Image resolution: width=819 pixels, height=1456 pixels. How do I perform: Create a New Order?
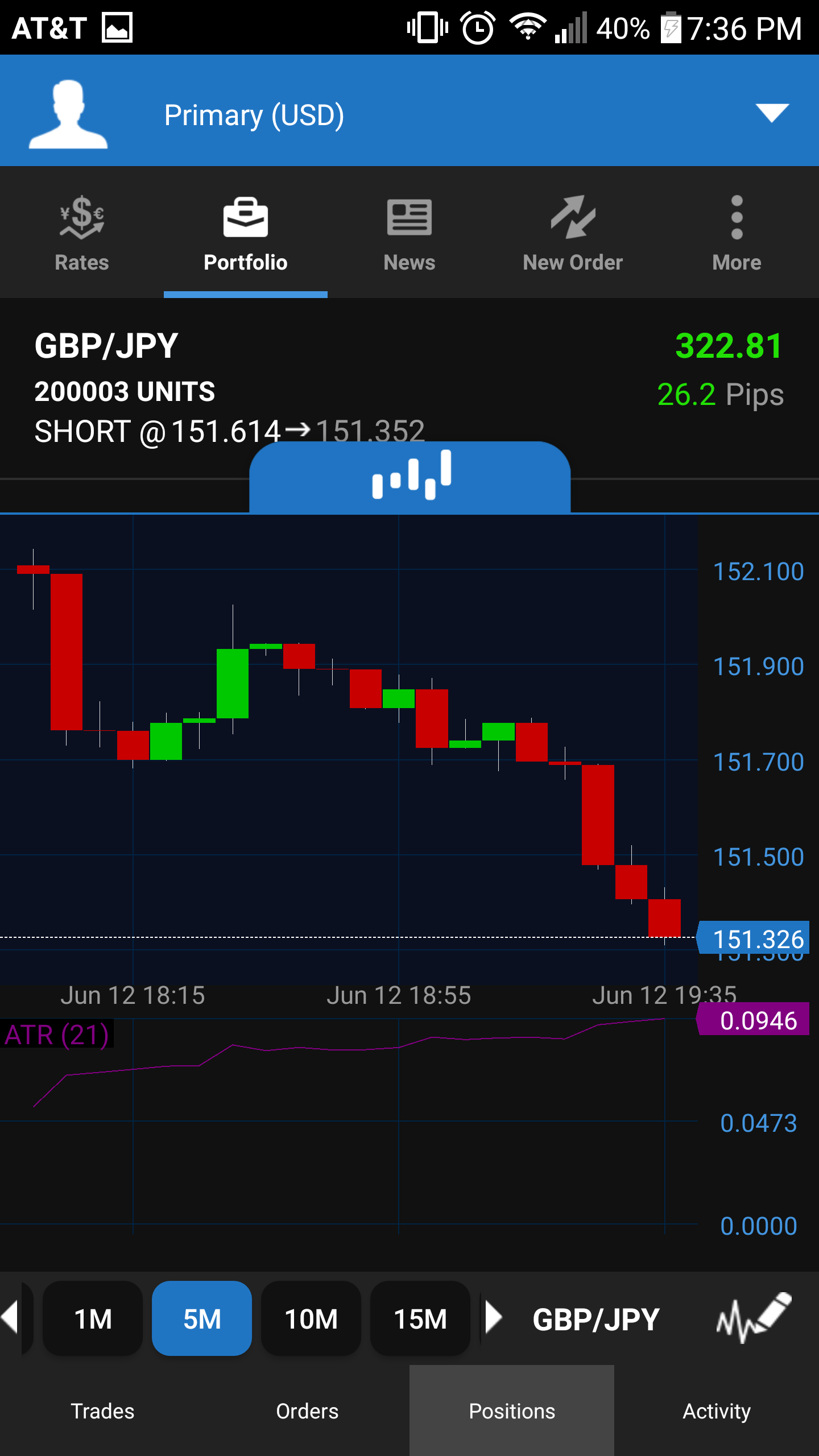pyautogui.click(x=573, y=233)
